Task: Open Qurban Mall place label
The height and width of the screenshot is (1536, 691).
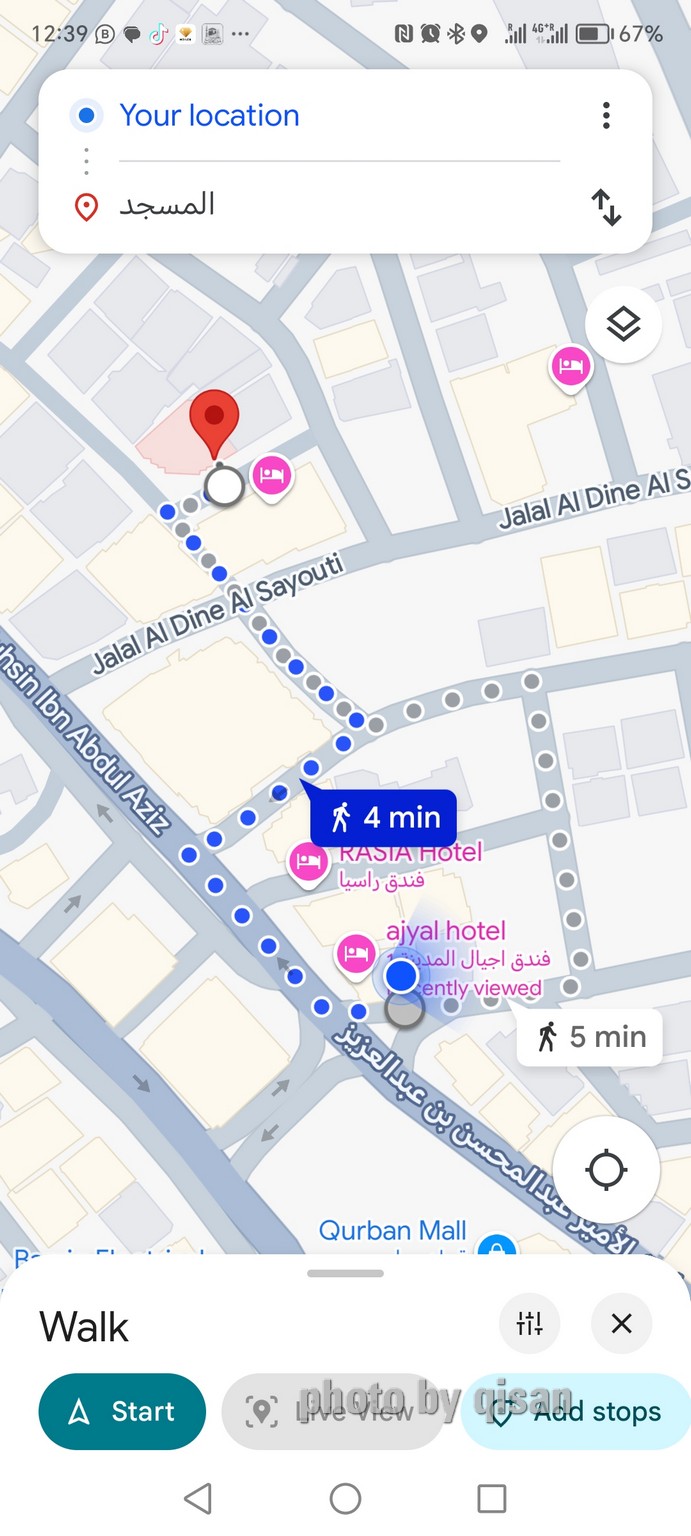Action: (393, 1230)
